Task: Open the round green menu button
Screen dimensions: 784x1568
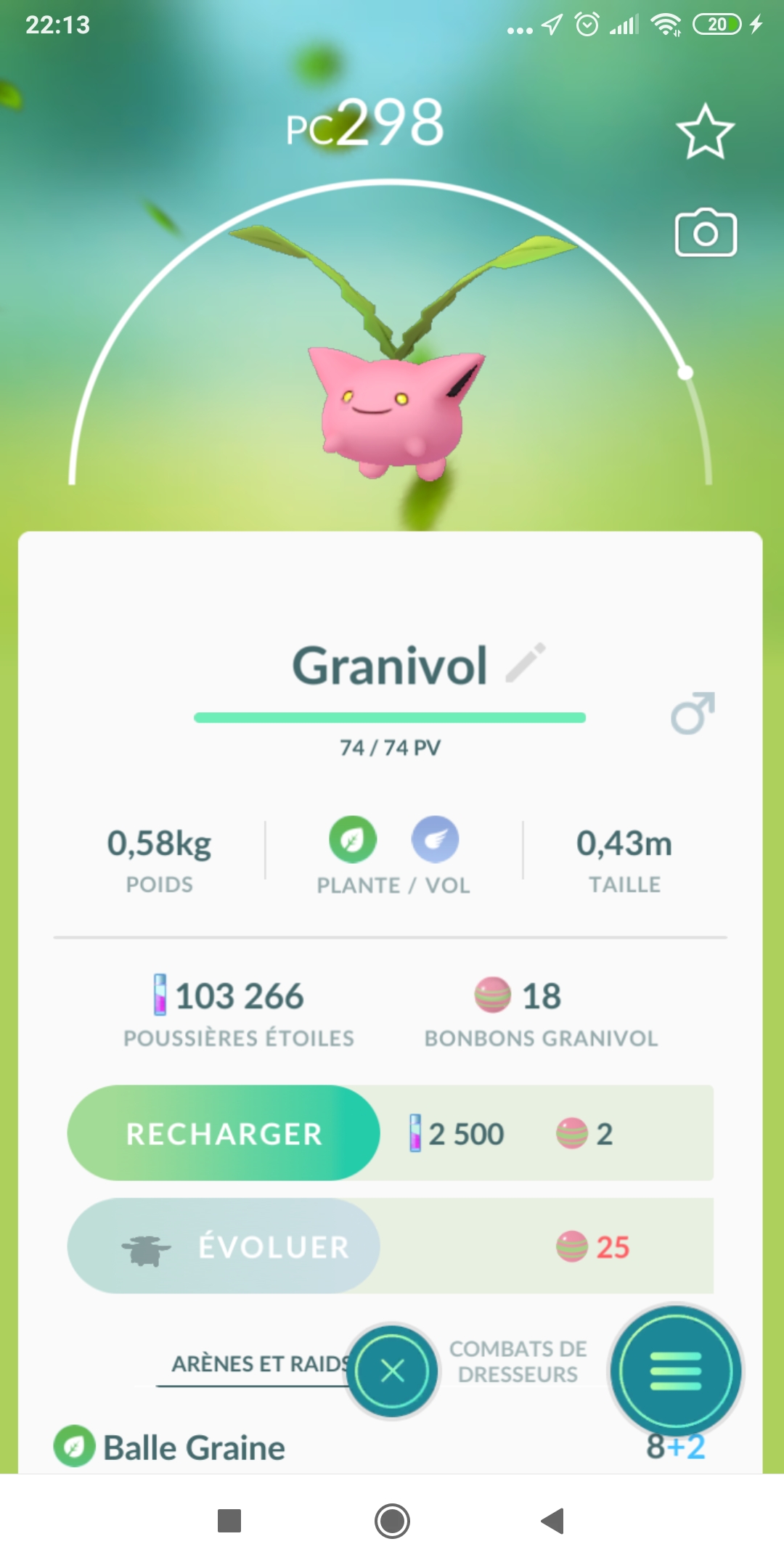Action: [676, 1371]
